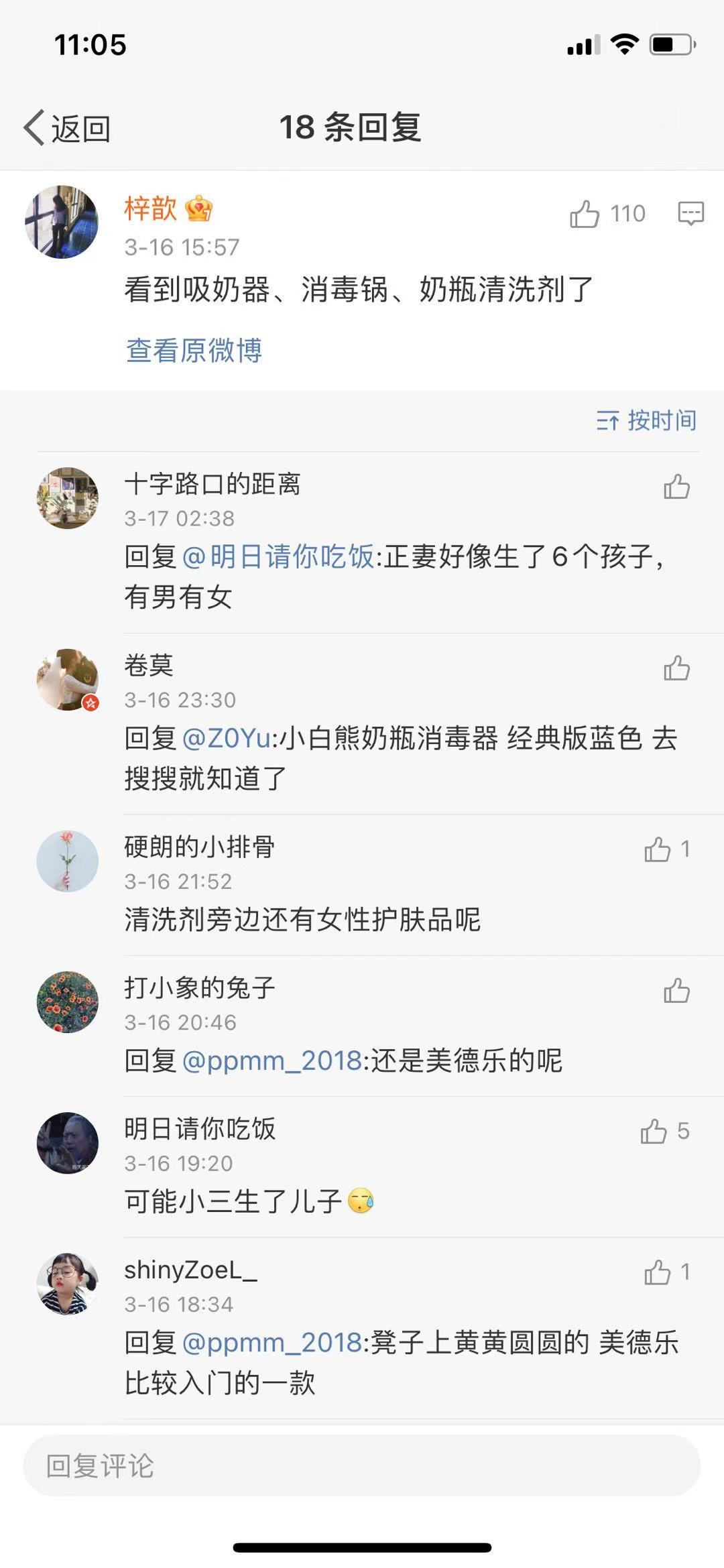Open the @Z0Yu mention link
724x1568 pixels.
(226, 739)
